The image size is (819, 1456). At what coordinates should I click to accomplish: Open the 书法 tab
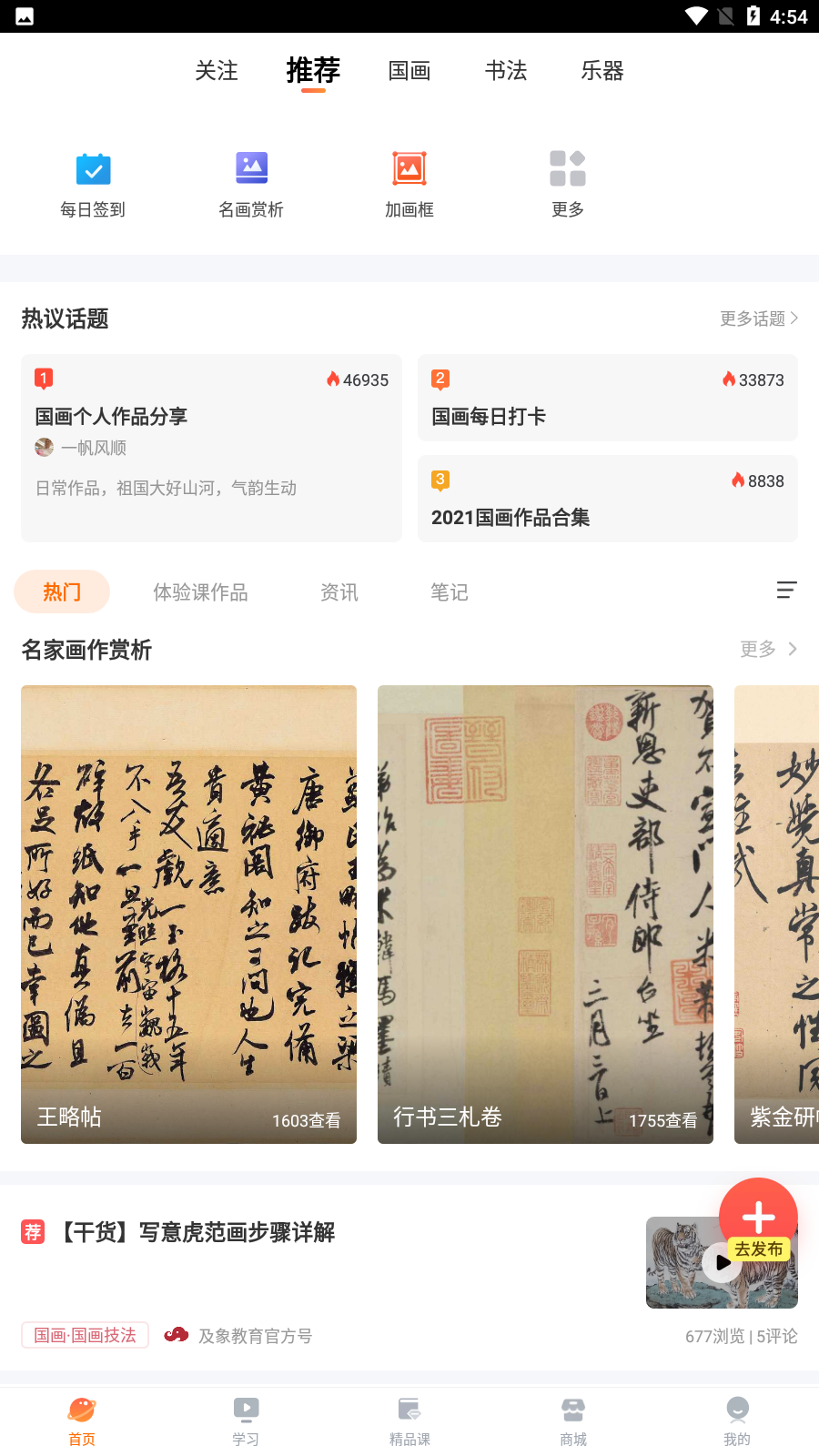[506, 71]
